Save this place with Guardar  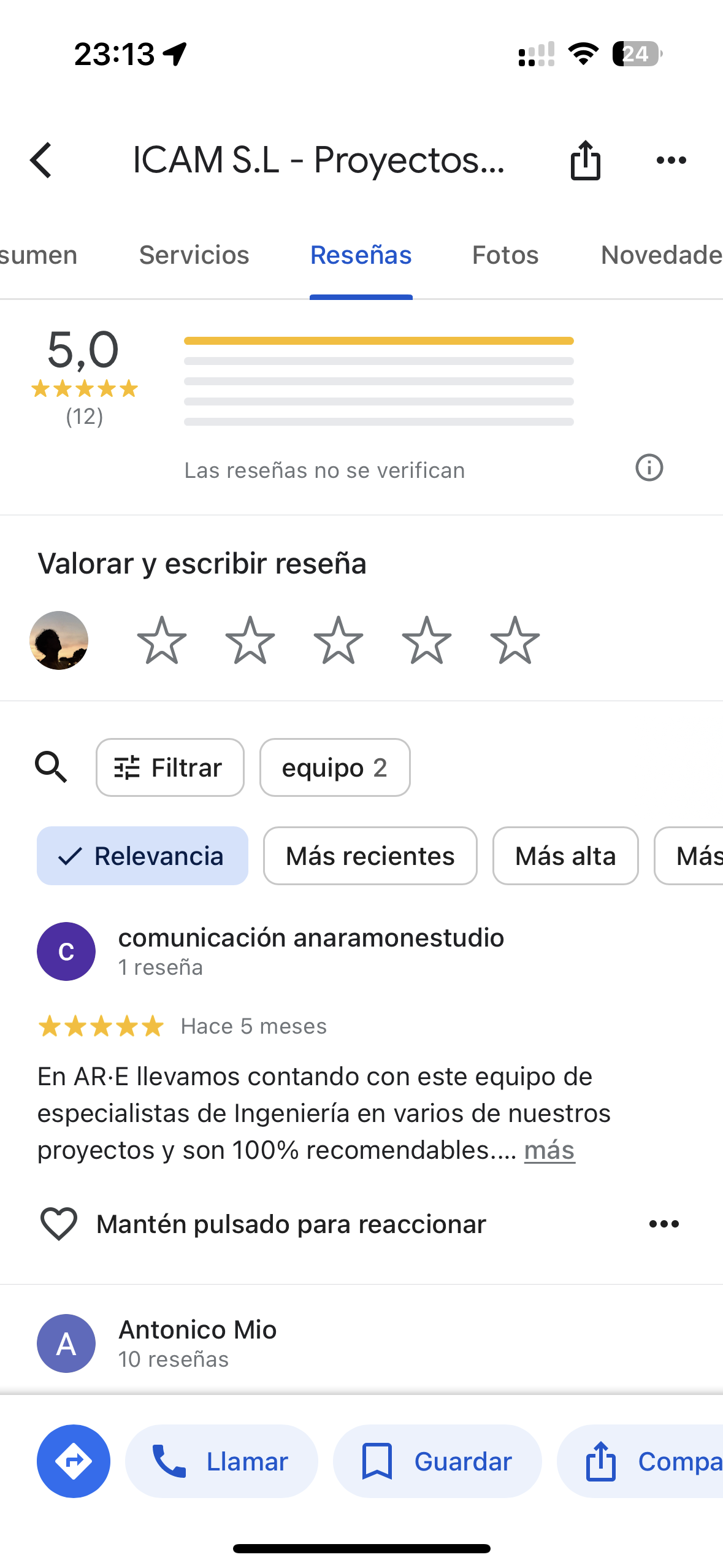point(437,1461)
